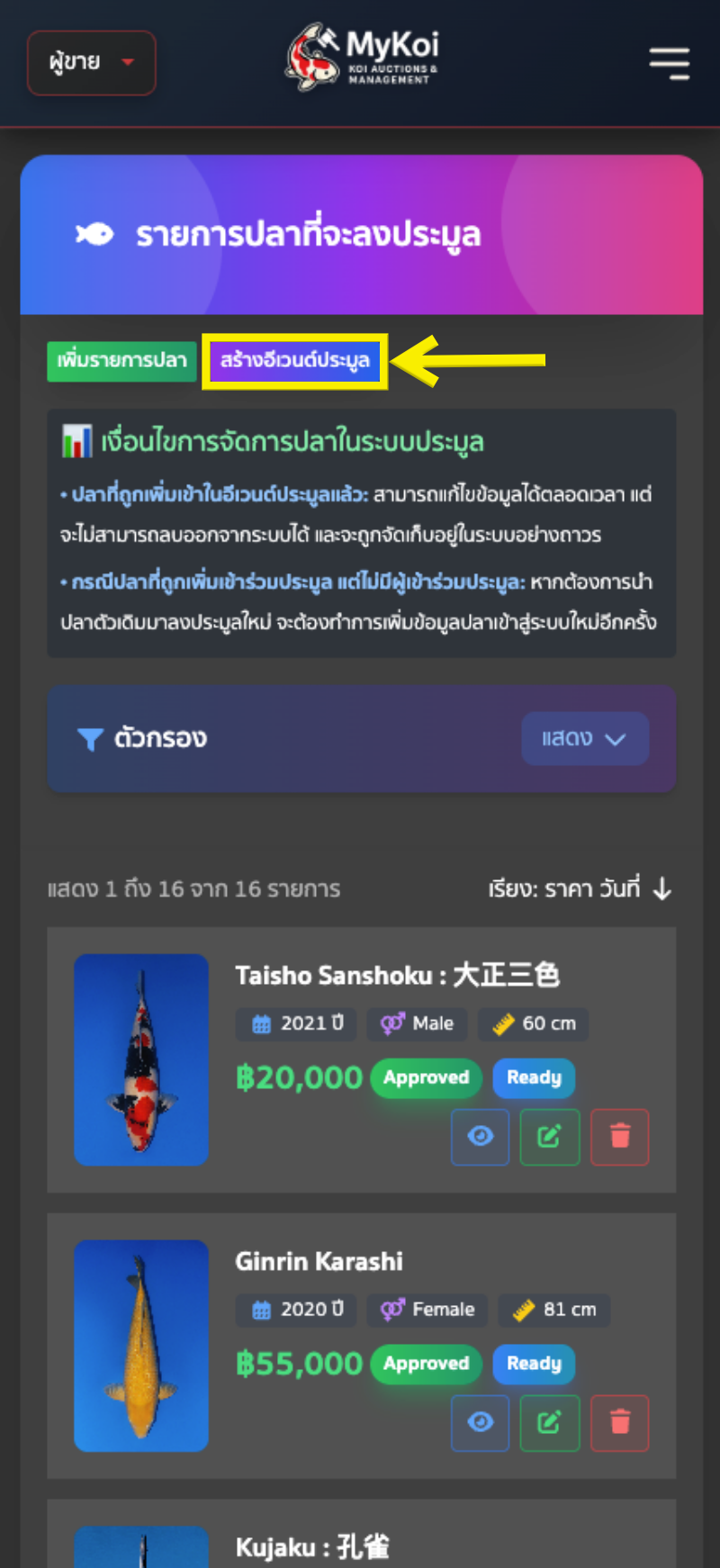Open the ผู้ขาย role dropdown
720x1568 pixels.
[x=91, y=63]
